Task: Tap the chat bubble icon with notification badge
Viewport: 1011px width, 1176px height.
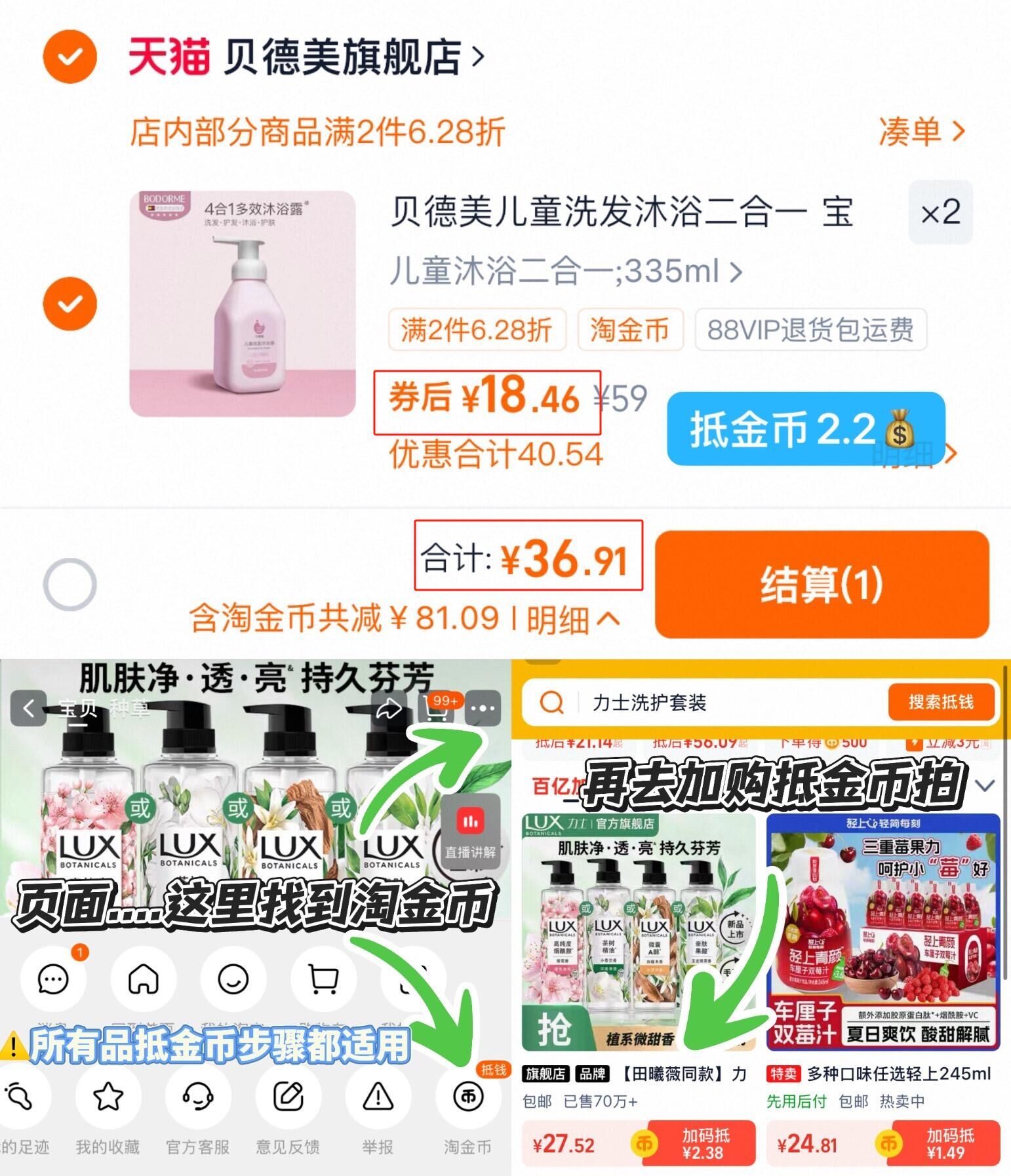Action: point(54,978)
